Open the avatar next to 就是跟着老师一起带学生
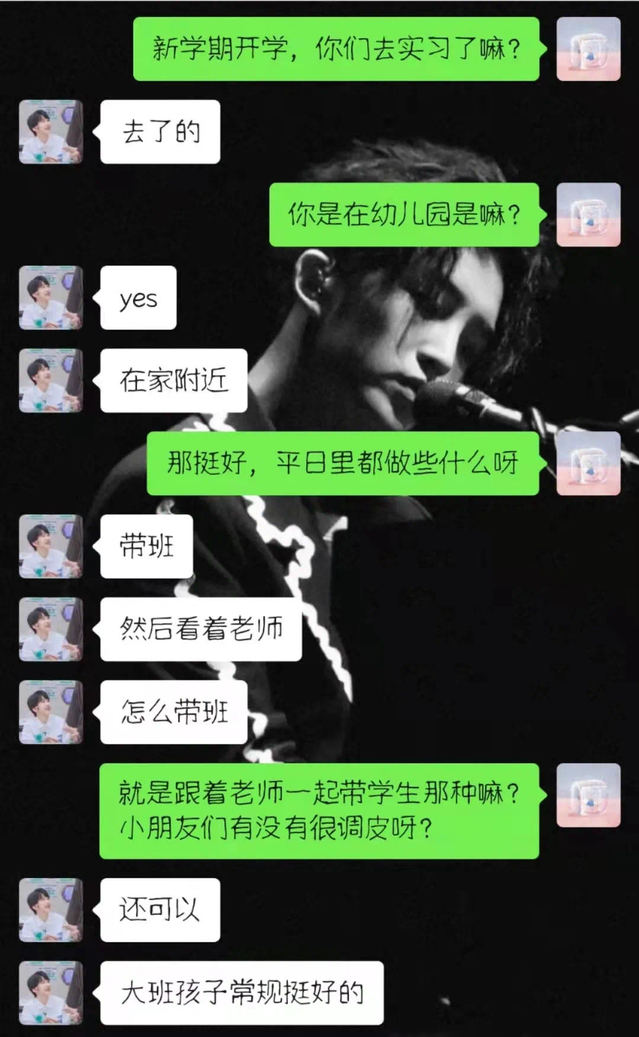Screen dimensions: 639x1037 pyautogui.click(x=588, y=795)
